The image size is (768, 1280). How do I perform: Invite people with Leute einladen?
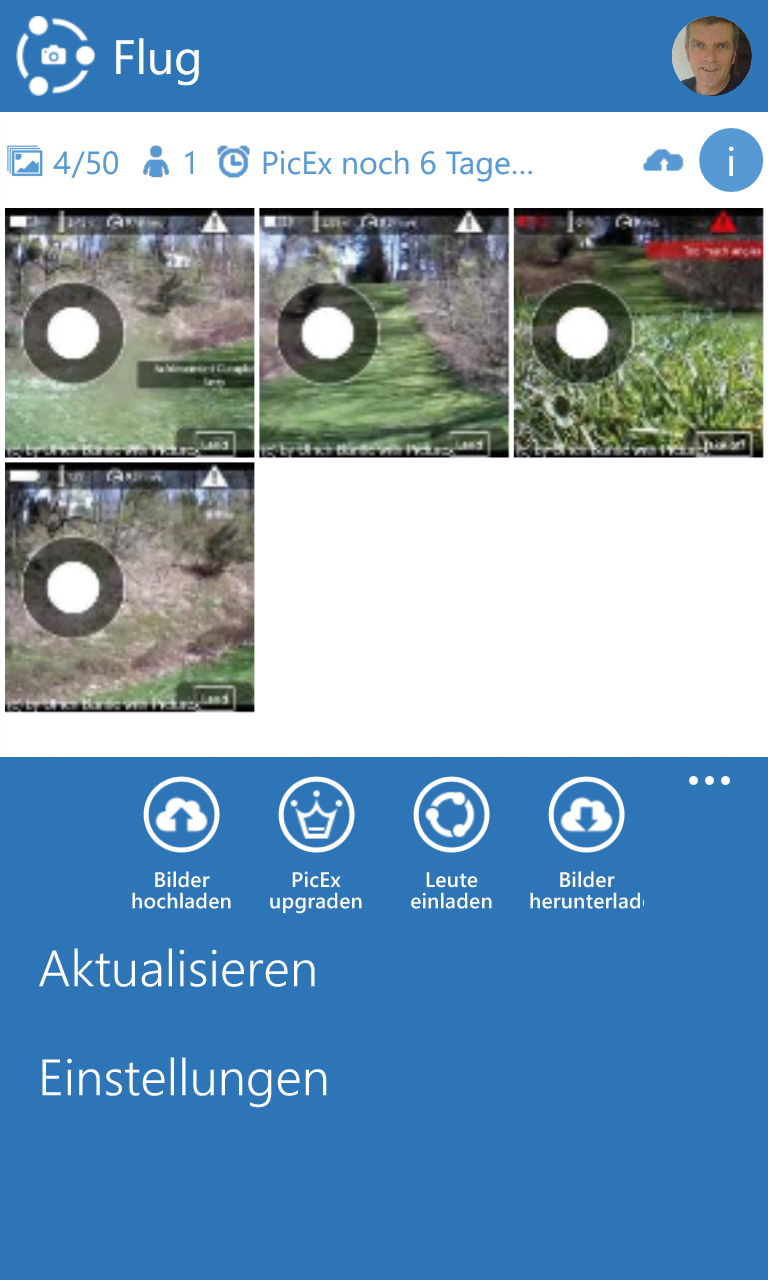[x=451, y=844]
